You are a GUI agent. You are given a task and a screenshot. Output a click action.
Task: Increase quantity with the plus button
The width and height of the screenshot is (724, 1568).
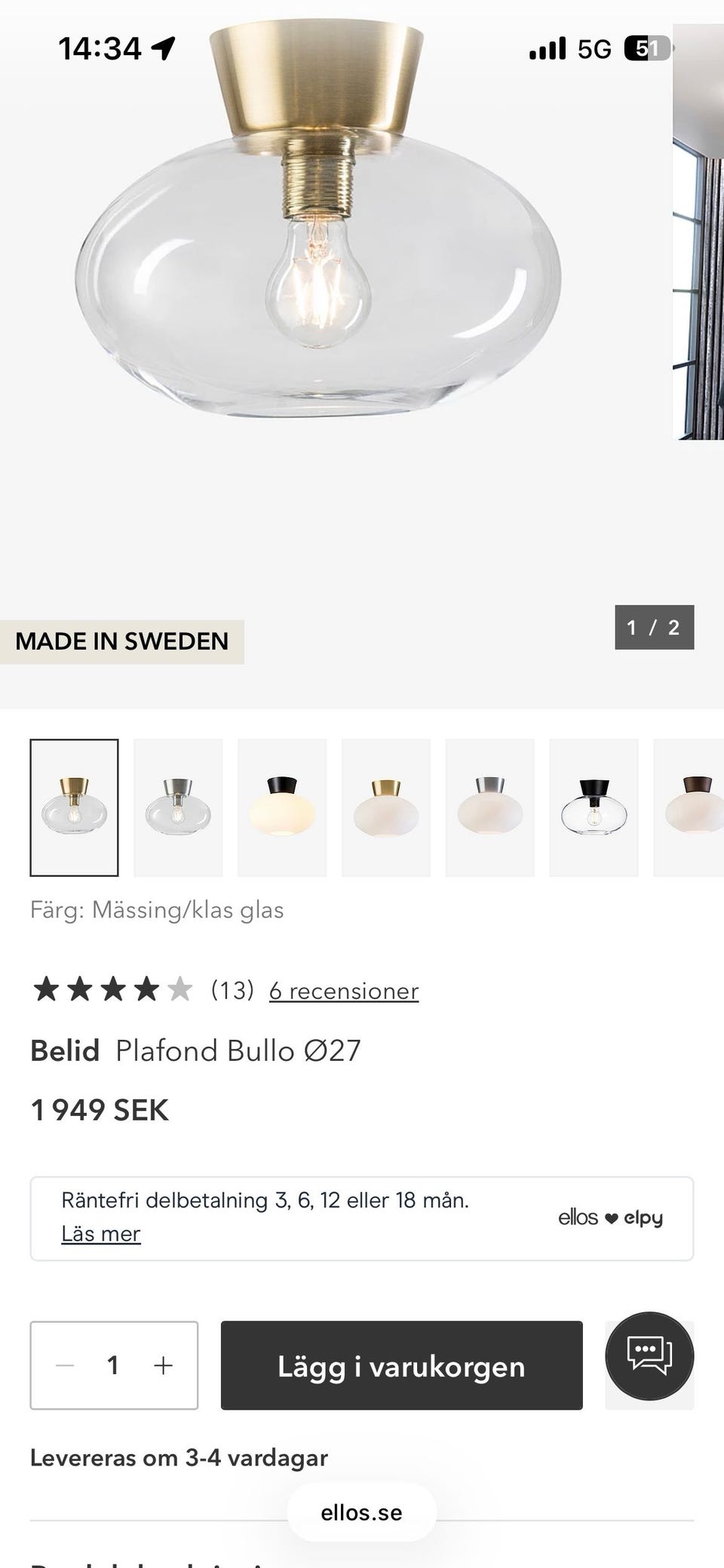coord(163,1365)
